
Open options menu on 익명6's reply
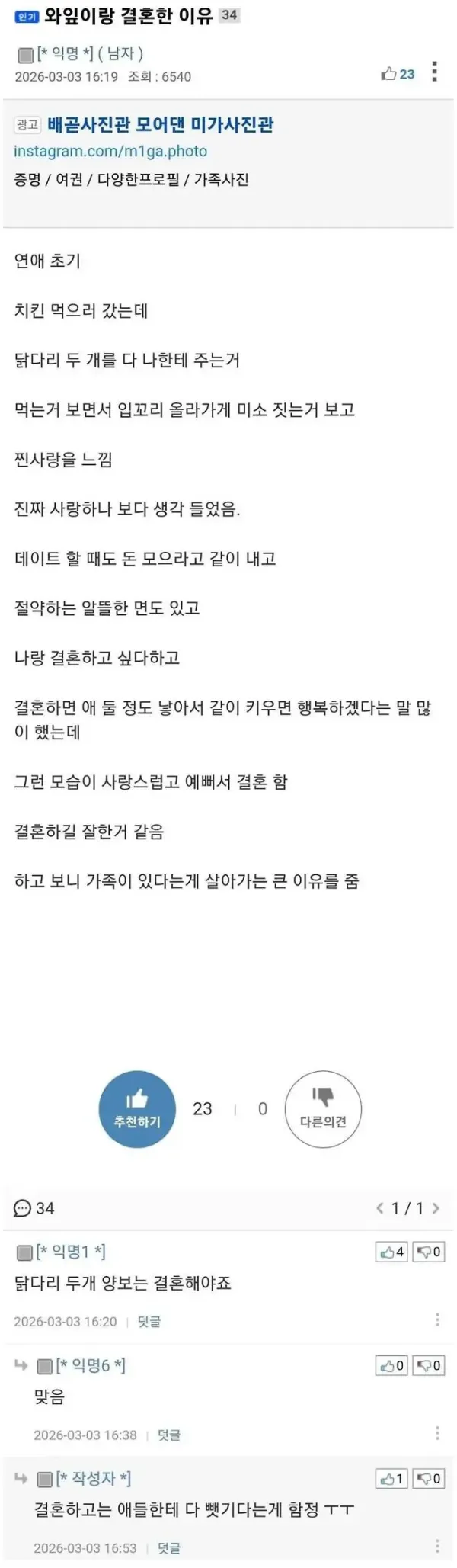(437, 1433)
